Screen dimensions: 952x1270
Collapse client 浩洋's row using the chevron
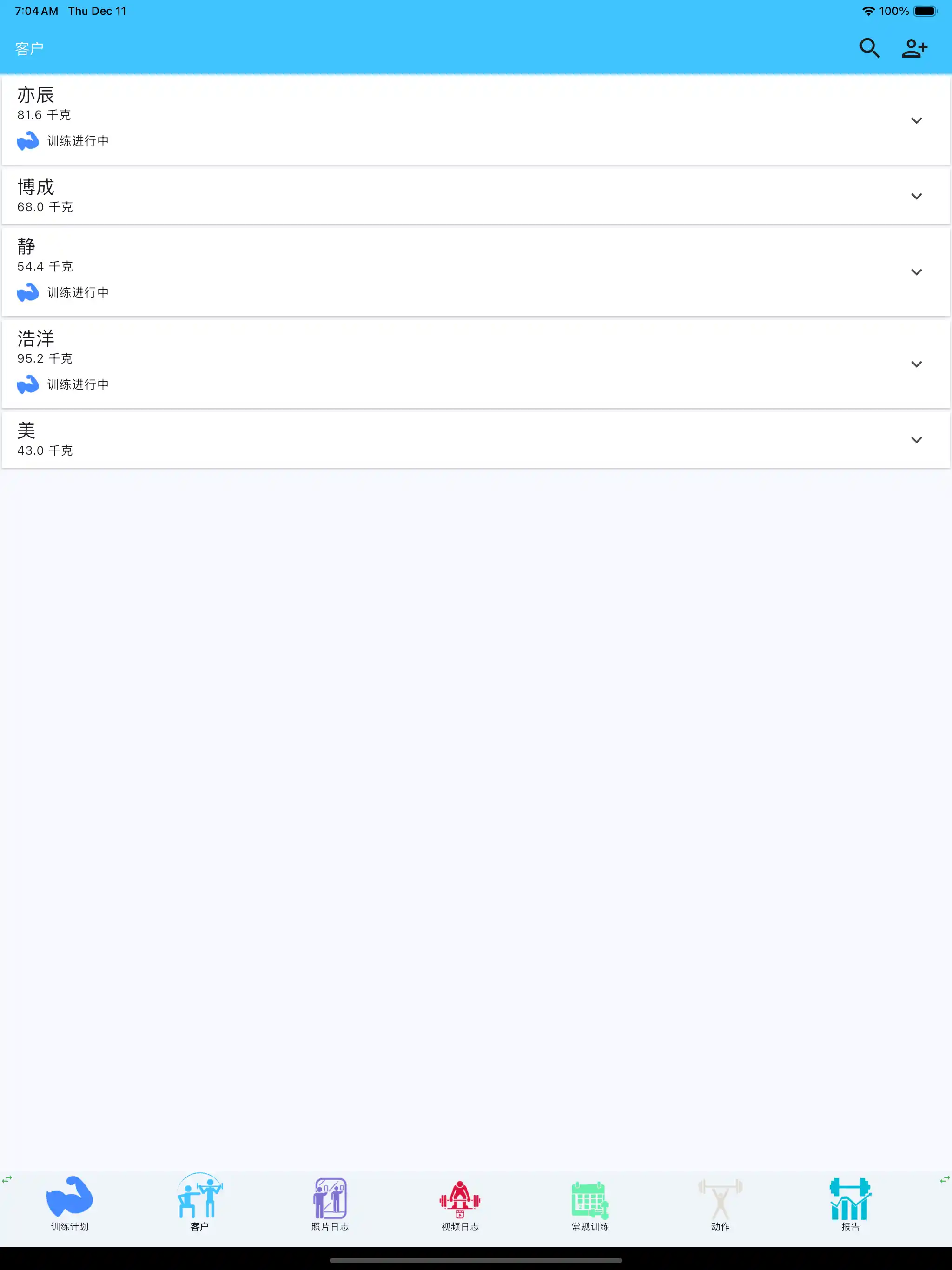coord(917,364)
